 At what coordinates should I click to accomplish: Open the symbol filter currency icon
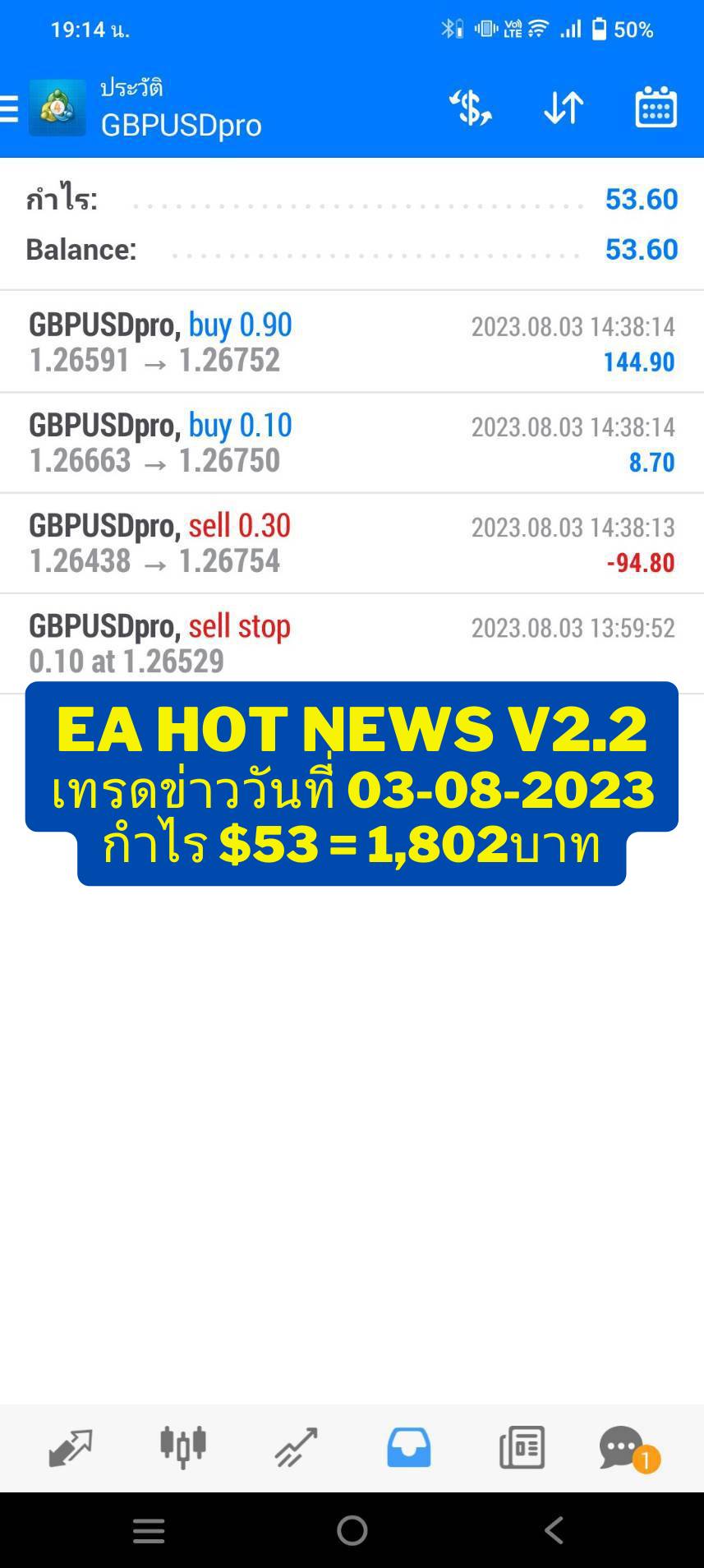coord(470,108)
